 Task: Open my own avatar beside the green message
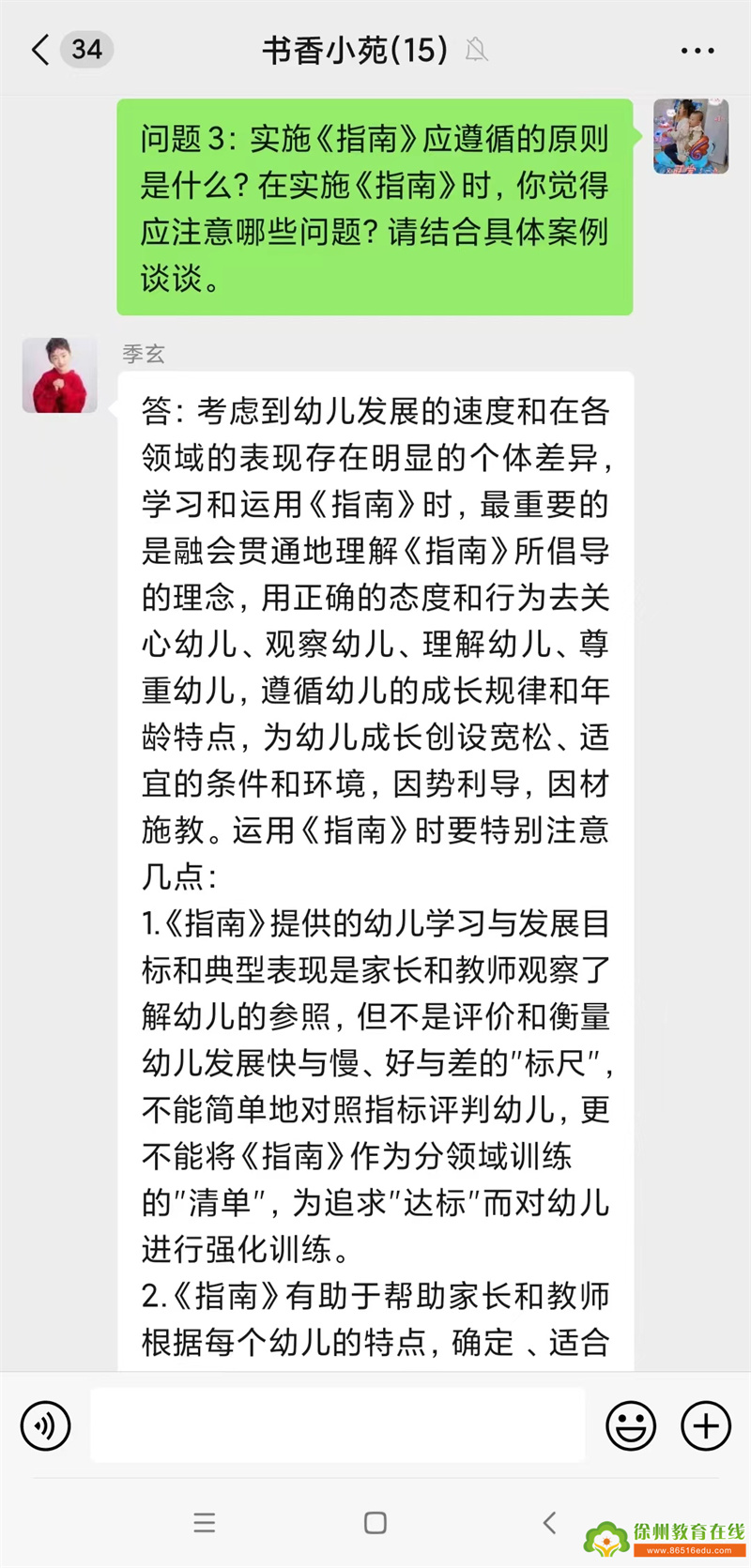pos(691,137)
